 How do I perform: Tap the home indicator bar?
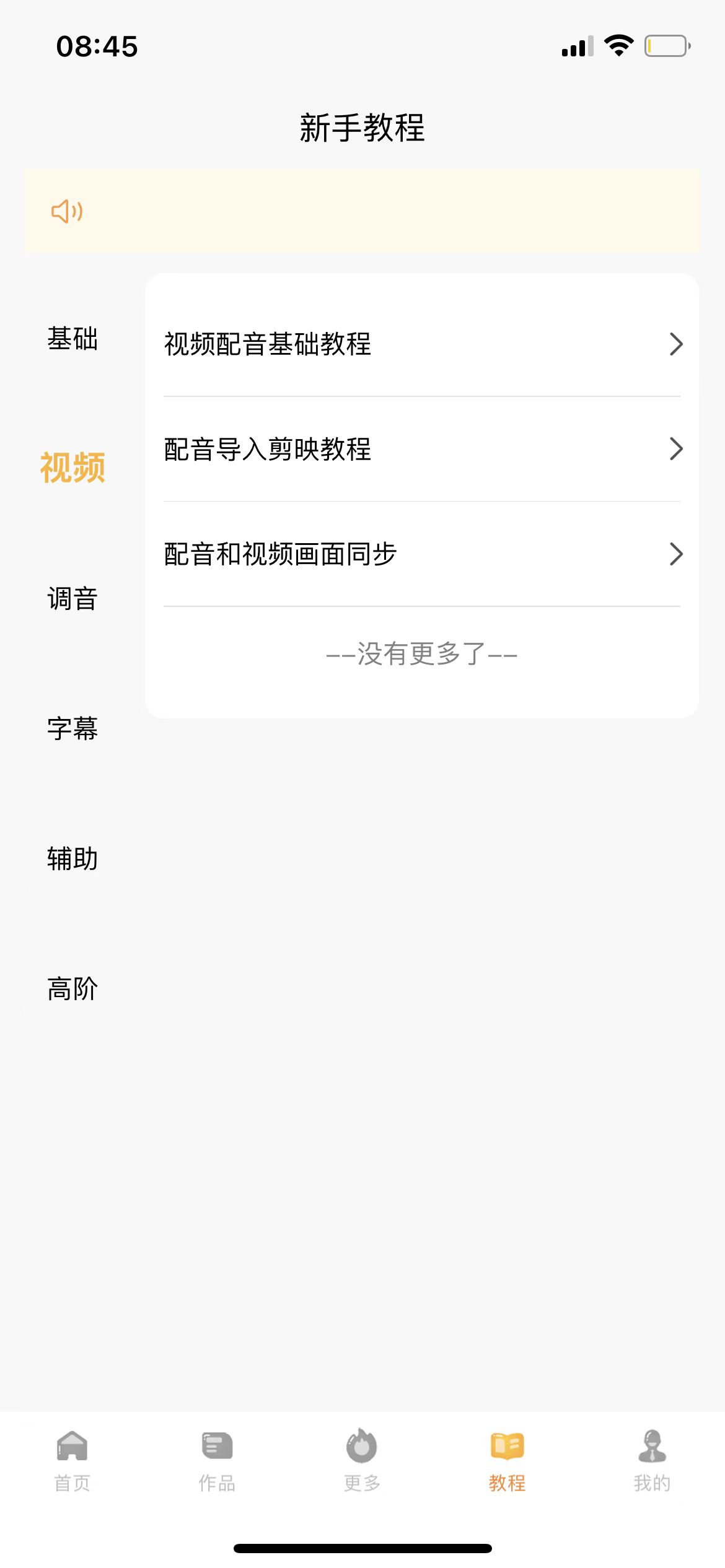click(362, 1547)
